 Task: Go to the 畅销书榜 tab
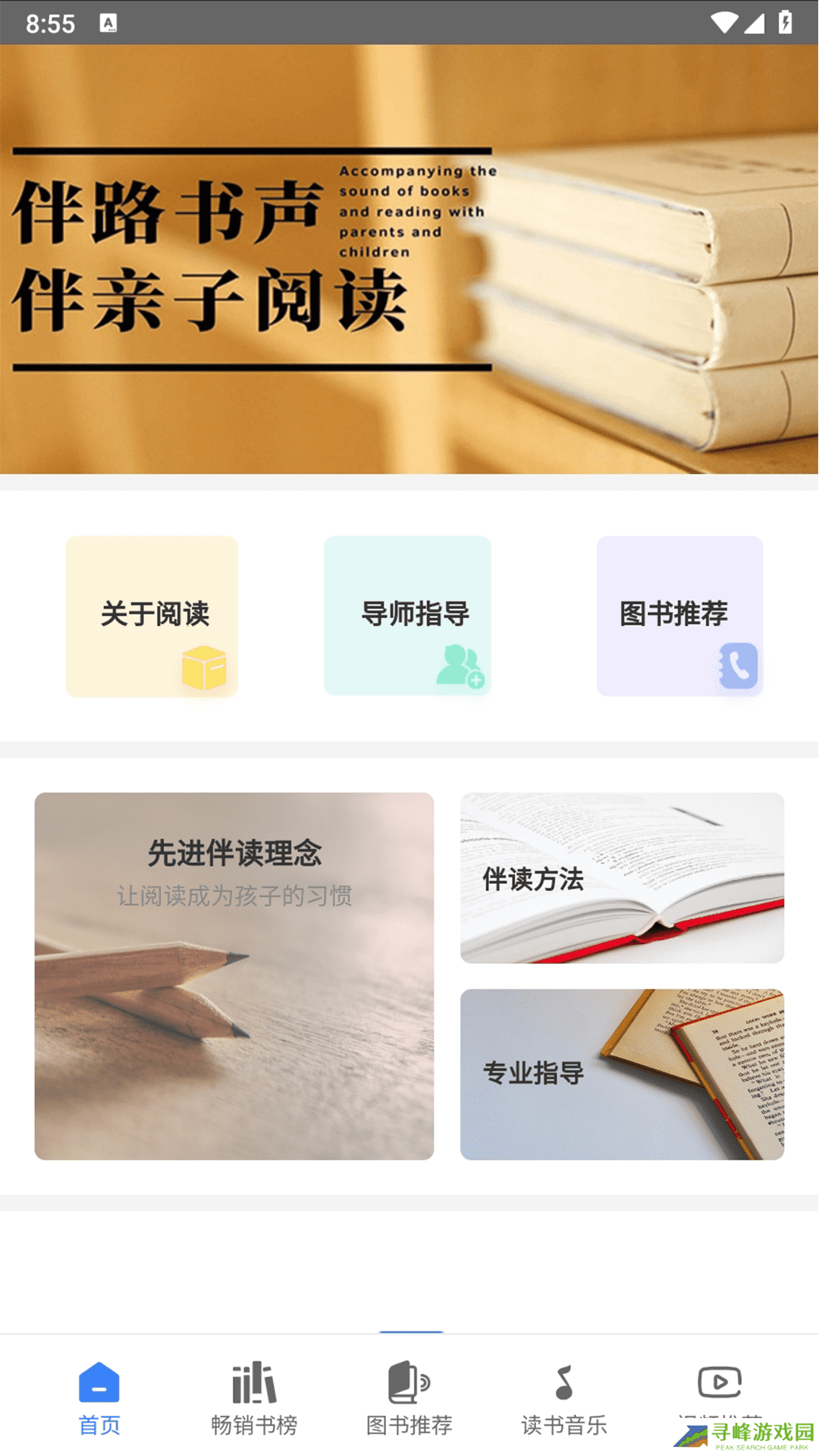pyautogui.click(x=254, y=1398)
